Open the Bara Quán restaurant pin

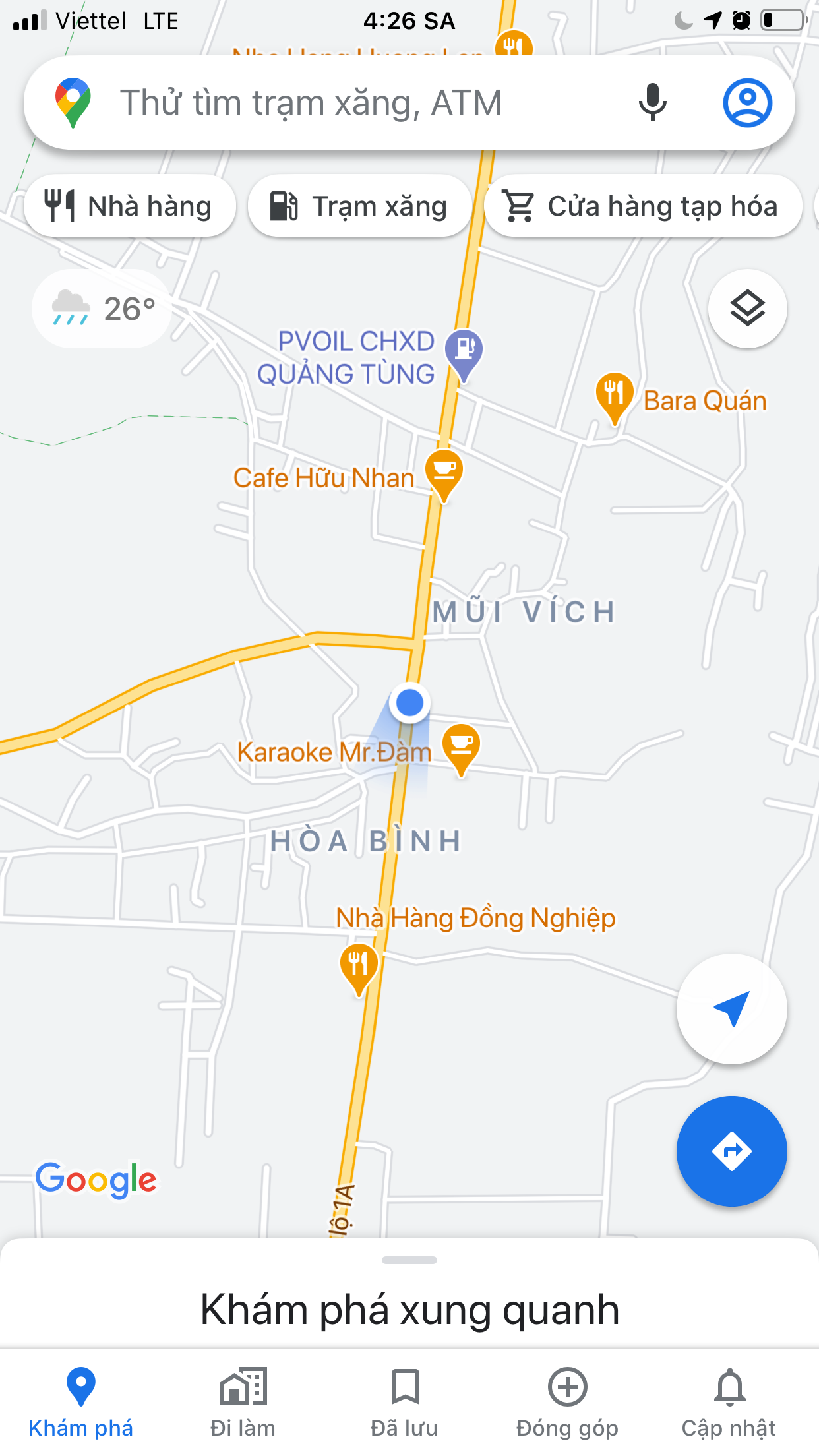pos(615,393)
